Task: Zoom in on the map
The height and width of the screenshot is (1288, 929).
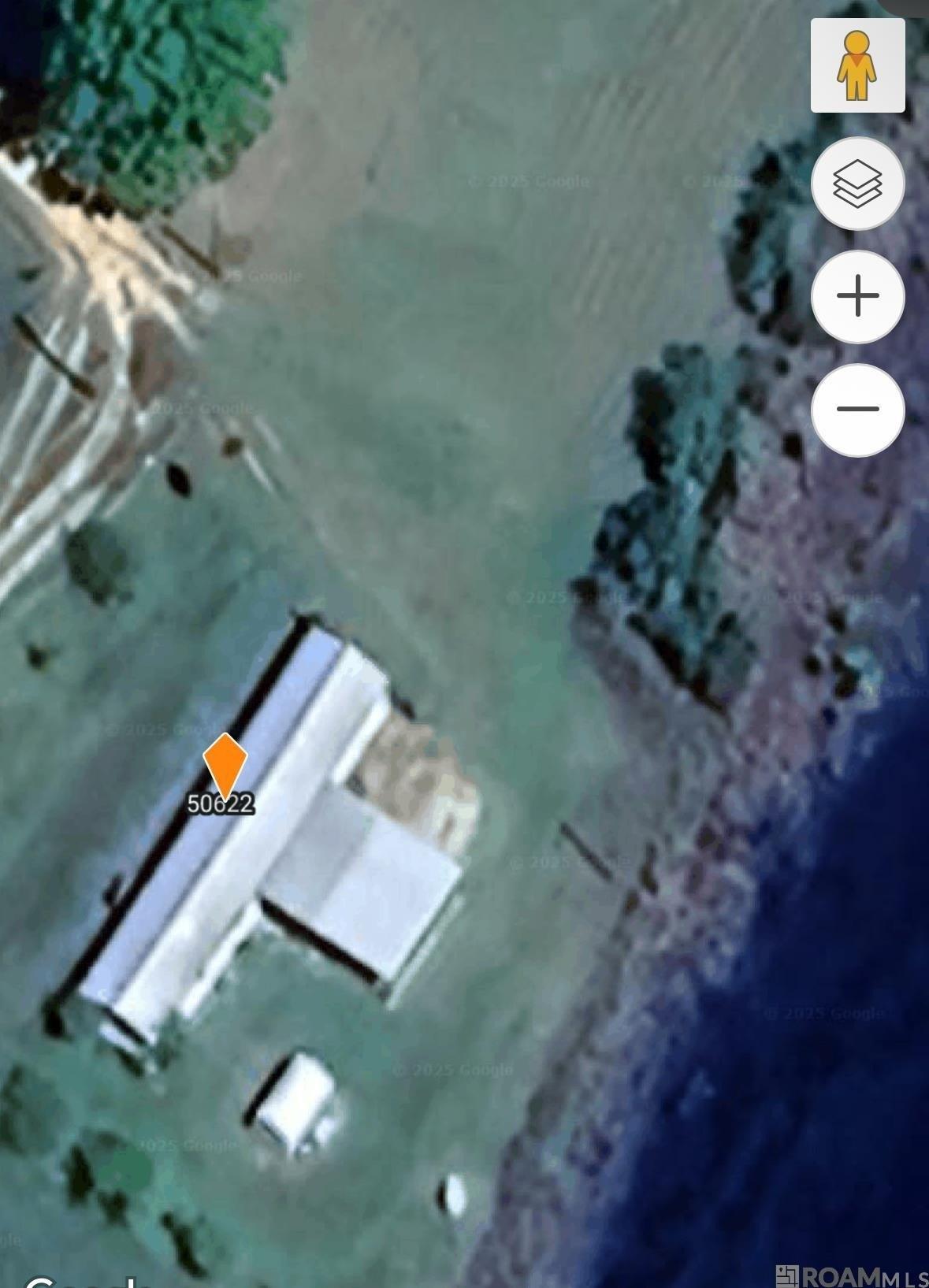Action: [857, 296]
